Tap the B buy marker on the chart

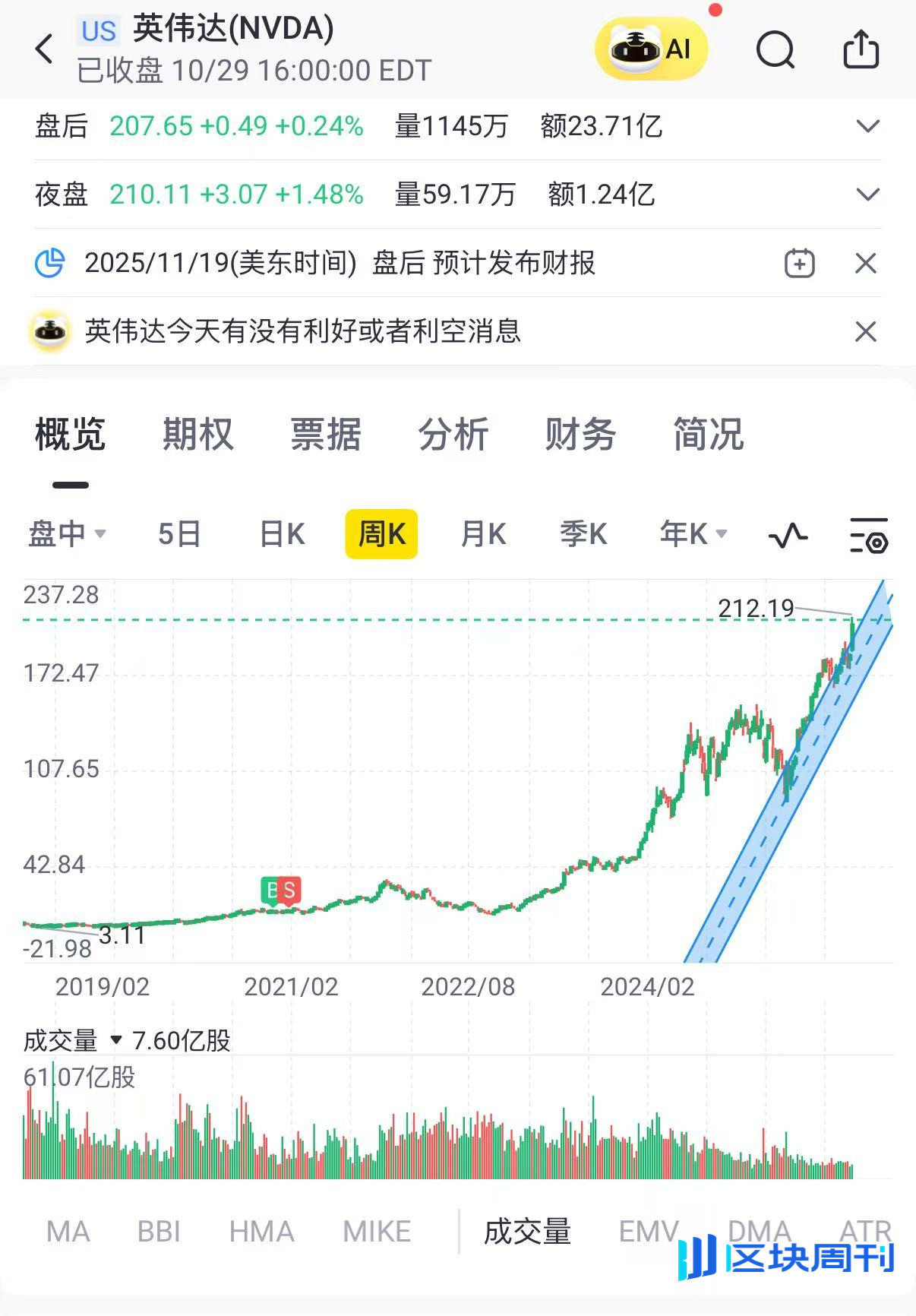coord(273,890)
